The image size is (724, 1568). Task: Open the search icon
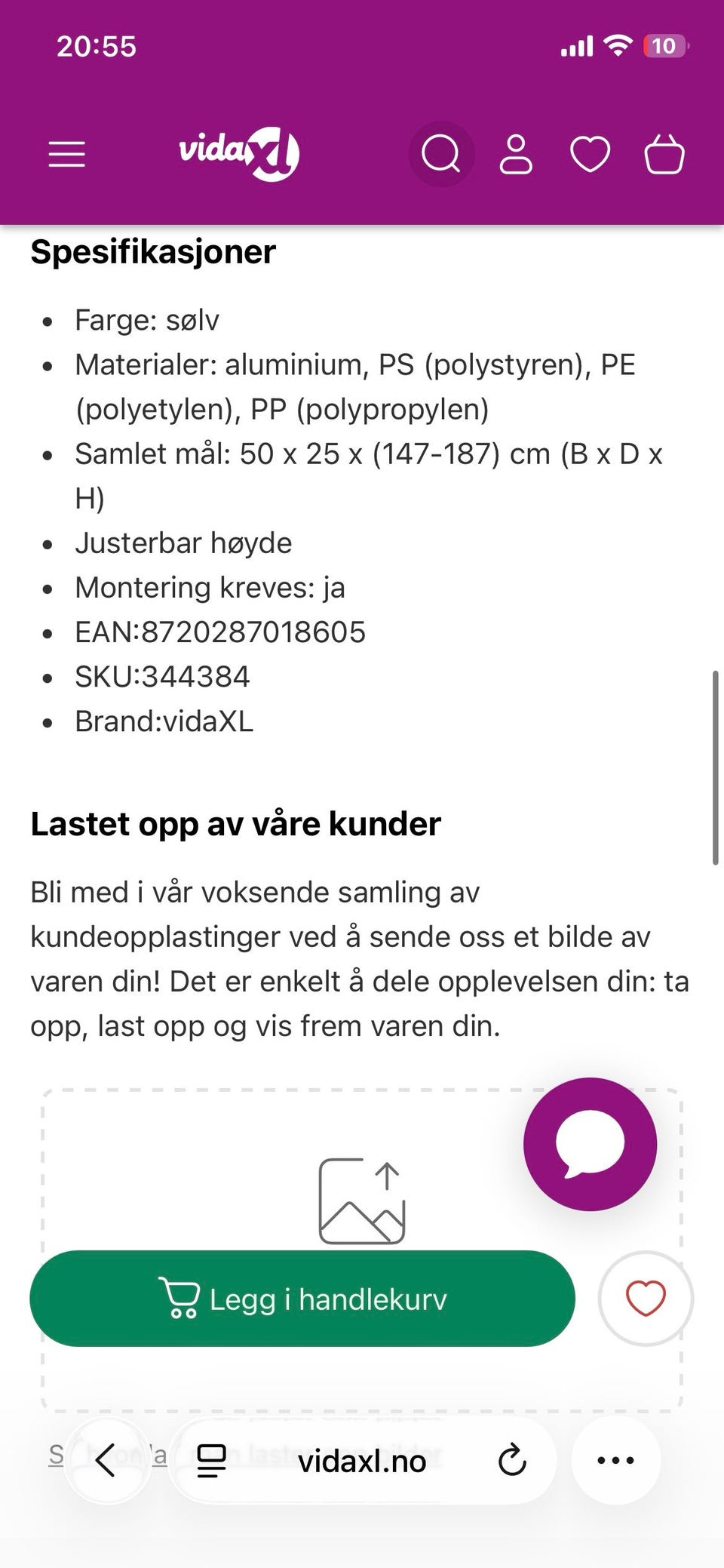441,154
